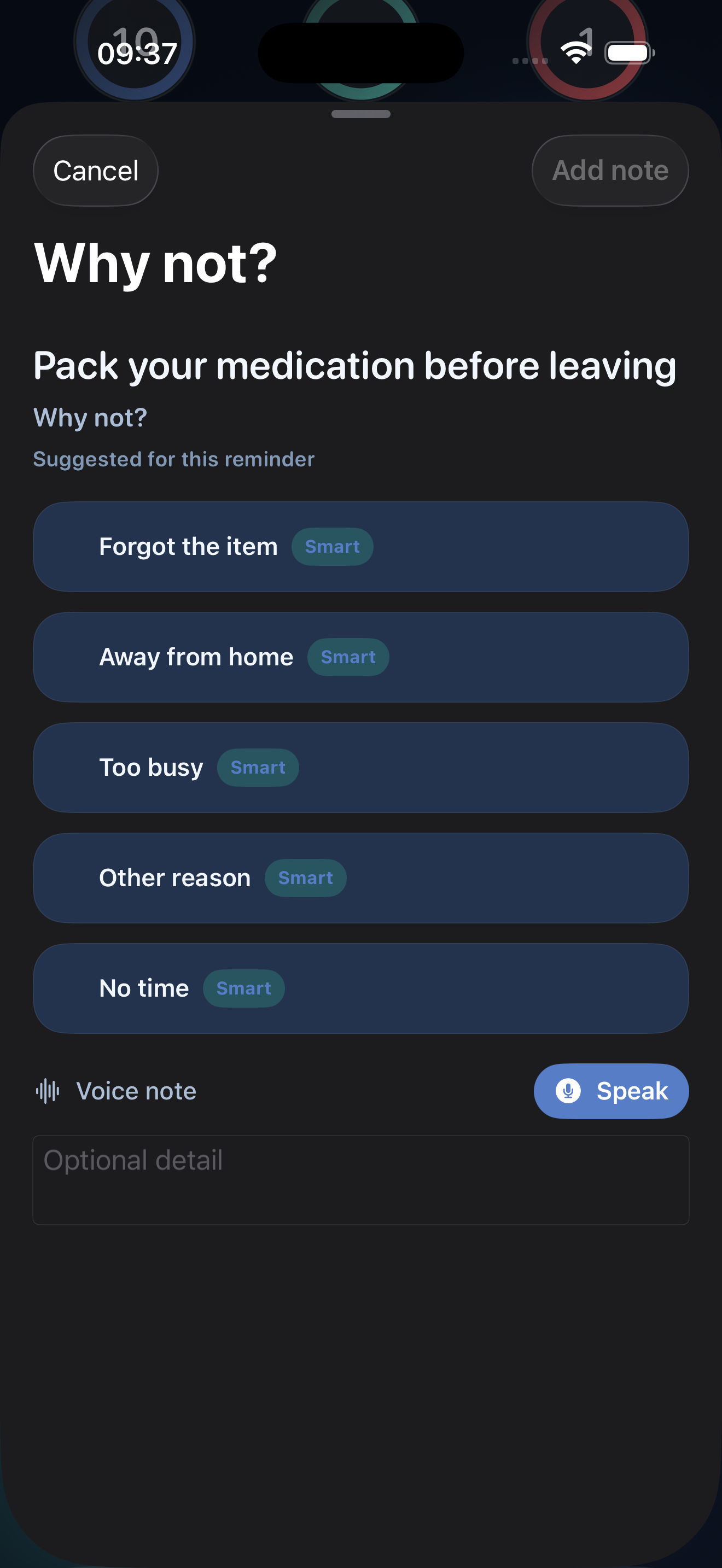
Task: Select the Smart badge next to Forgot the item
Action: click(333, 546)
